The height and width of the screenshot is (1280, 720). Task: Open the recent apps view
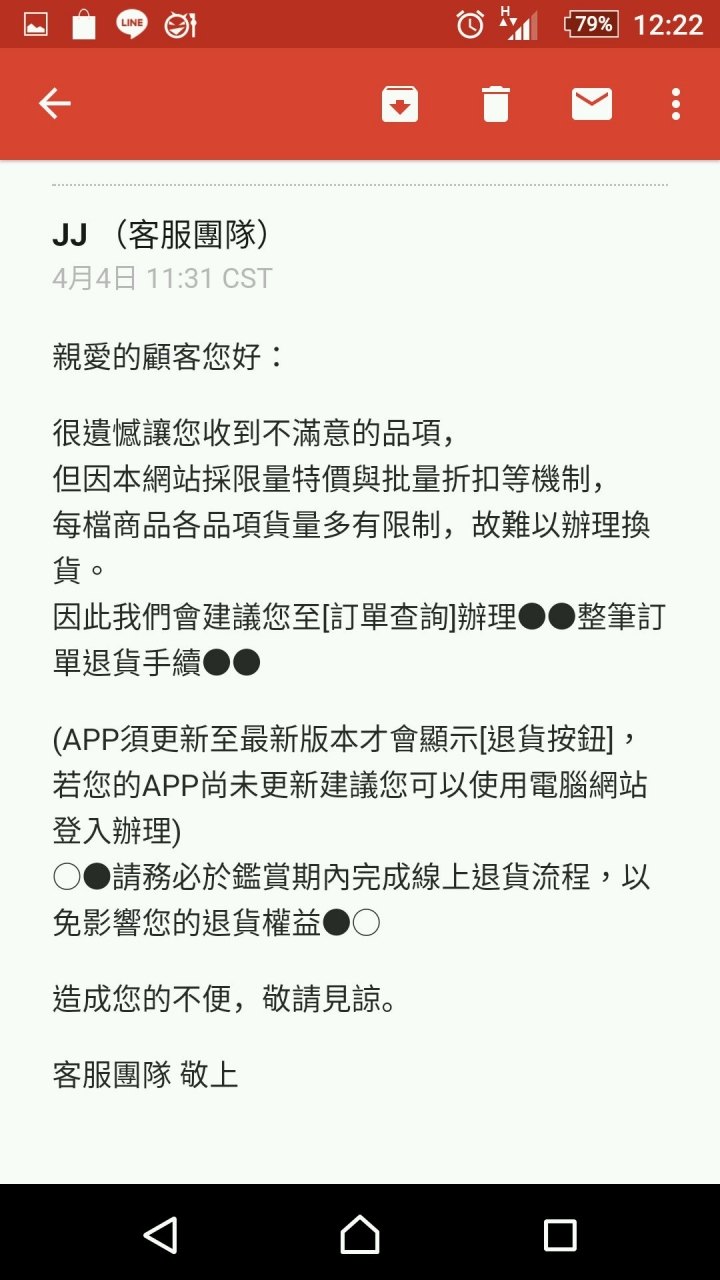point(560,1234)
